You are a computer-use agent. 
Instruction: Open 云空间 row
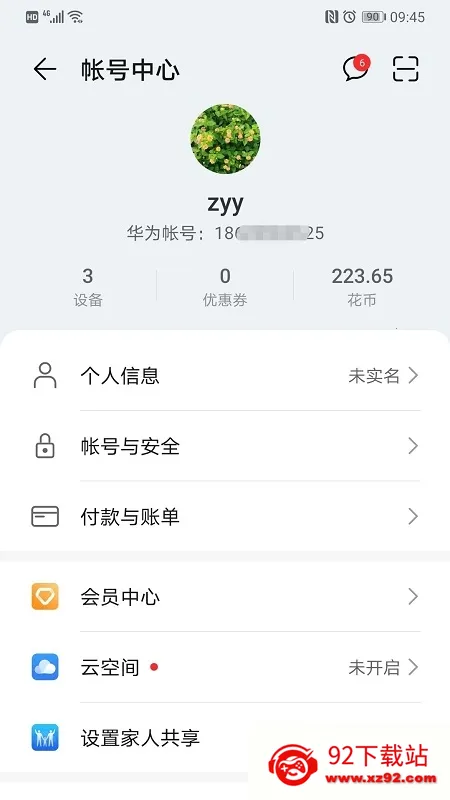[225, 667]
